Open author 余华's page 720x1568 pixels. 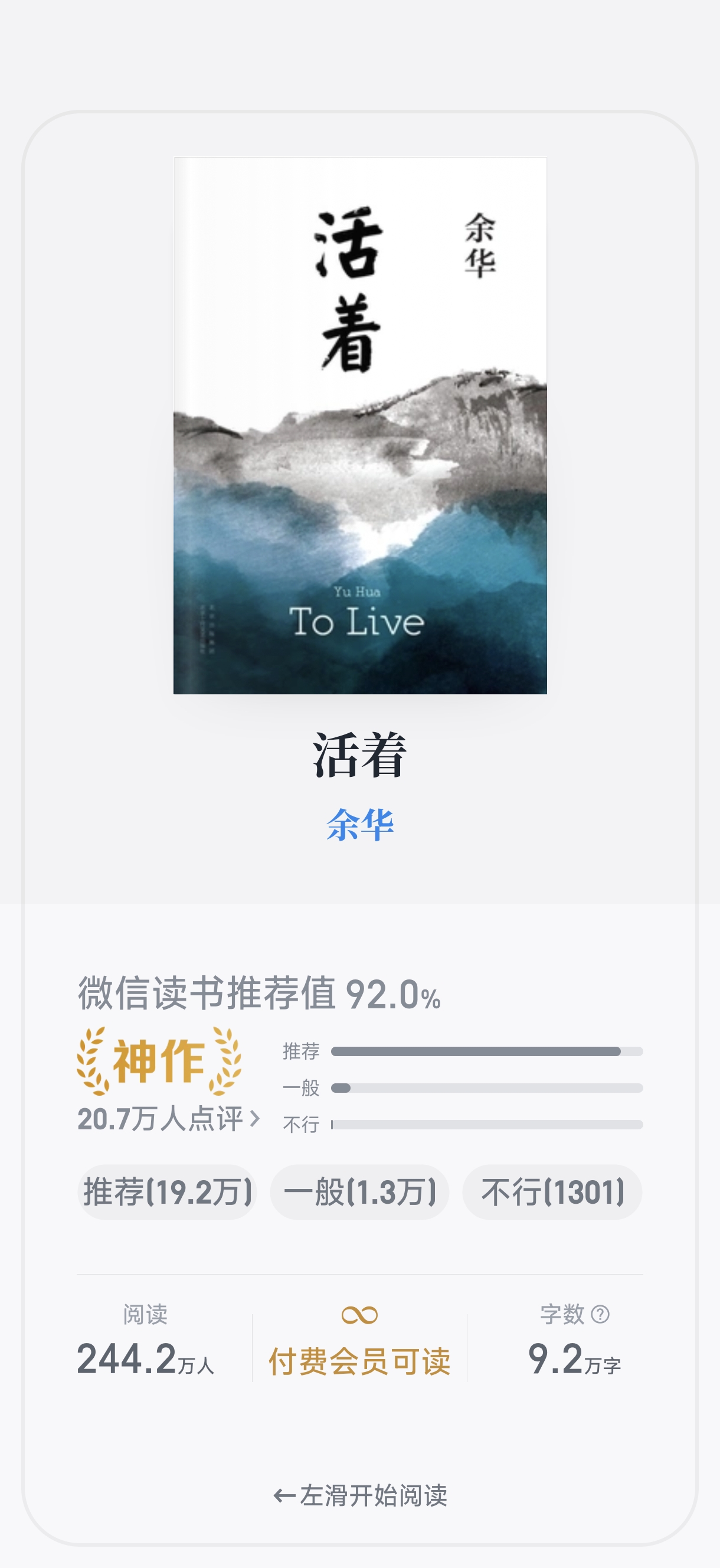(359, 825)
